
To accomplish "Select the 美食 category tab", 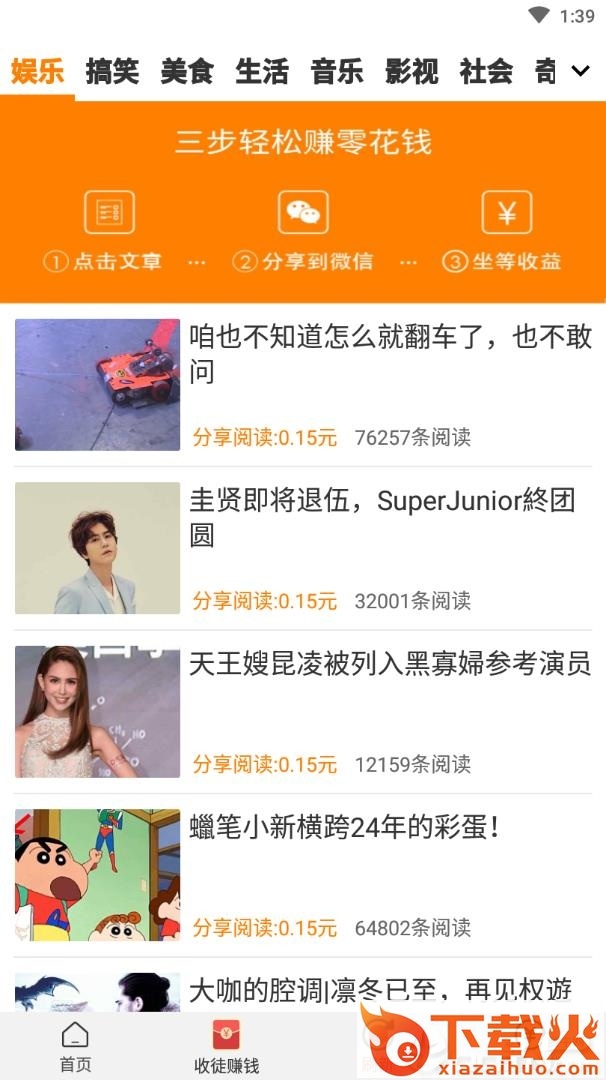I will [x=187, y=72].
